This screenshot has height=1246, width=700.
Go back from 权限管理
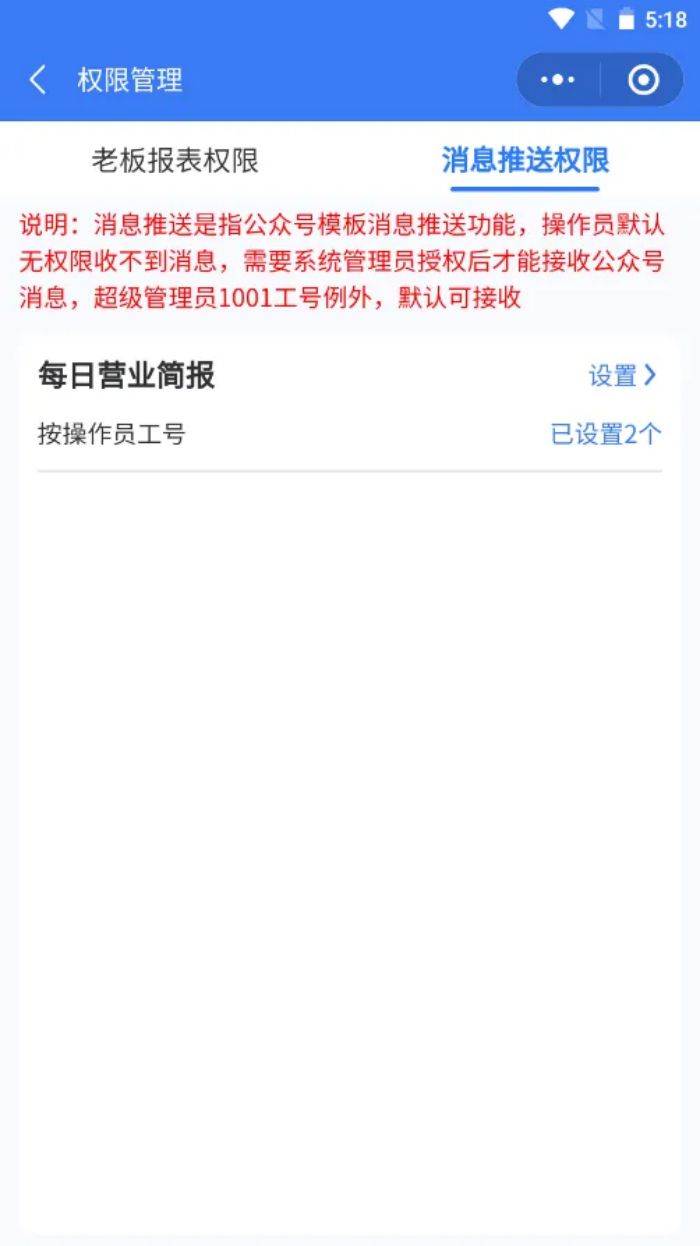tap(38, 80)
